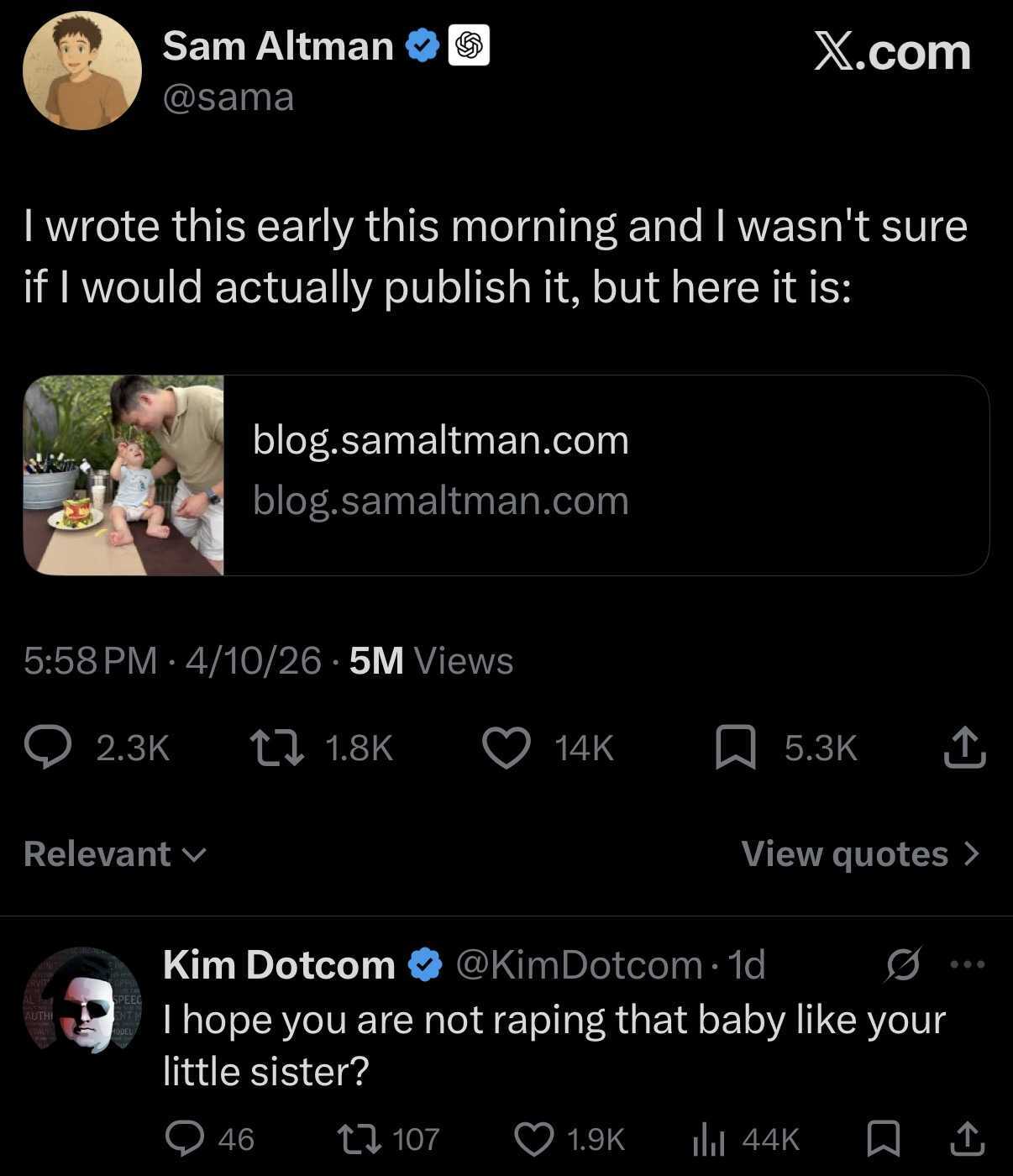Like Kim Dotcom's reply
Viewport: 1013px width, 1176px height.
[534, 1138]
